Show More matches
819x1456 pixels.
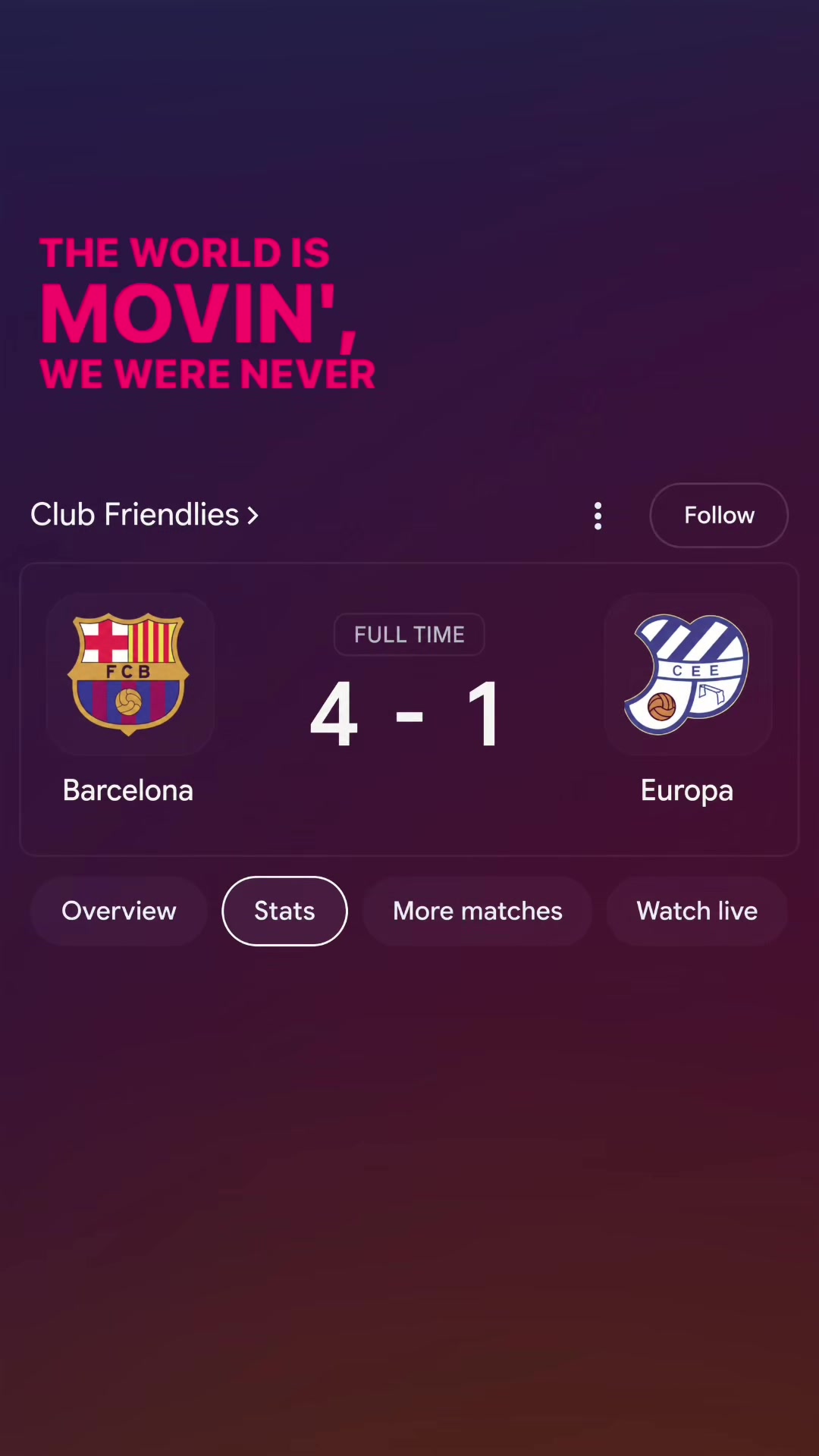tap(478, 911)
